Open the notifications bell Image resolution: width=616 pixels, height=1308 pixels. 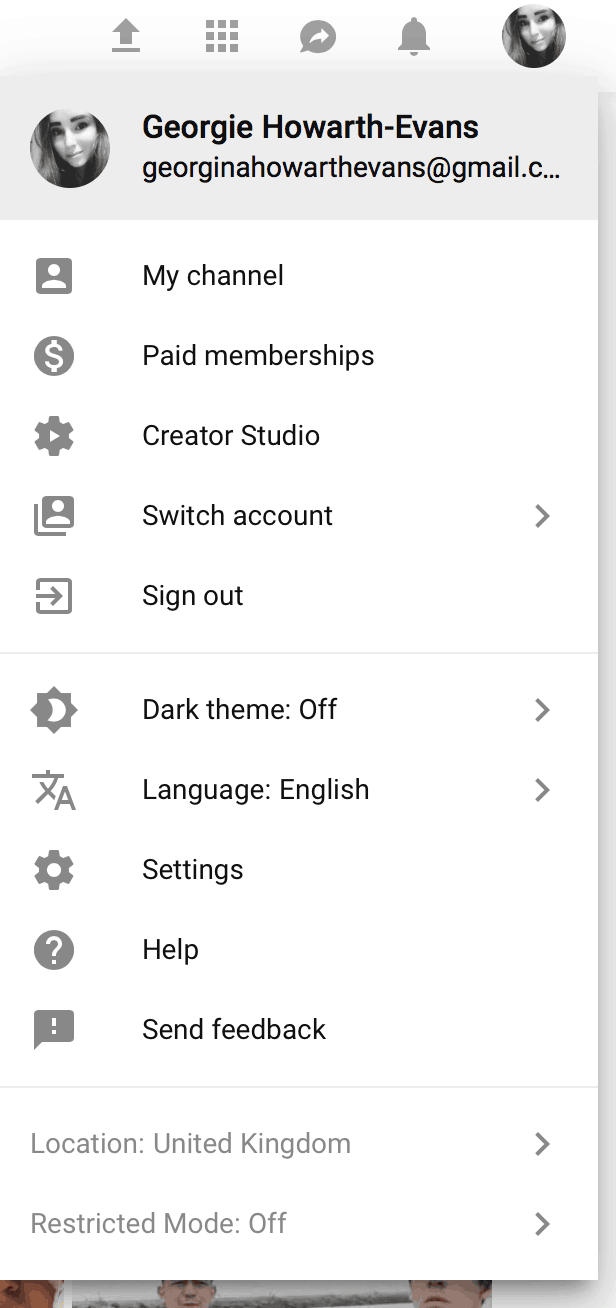point(414,38)
